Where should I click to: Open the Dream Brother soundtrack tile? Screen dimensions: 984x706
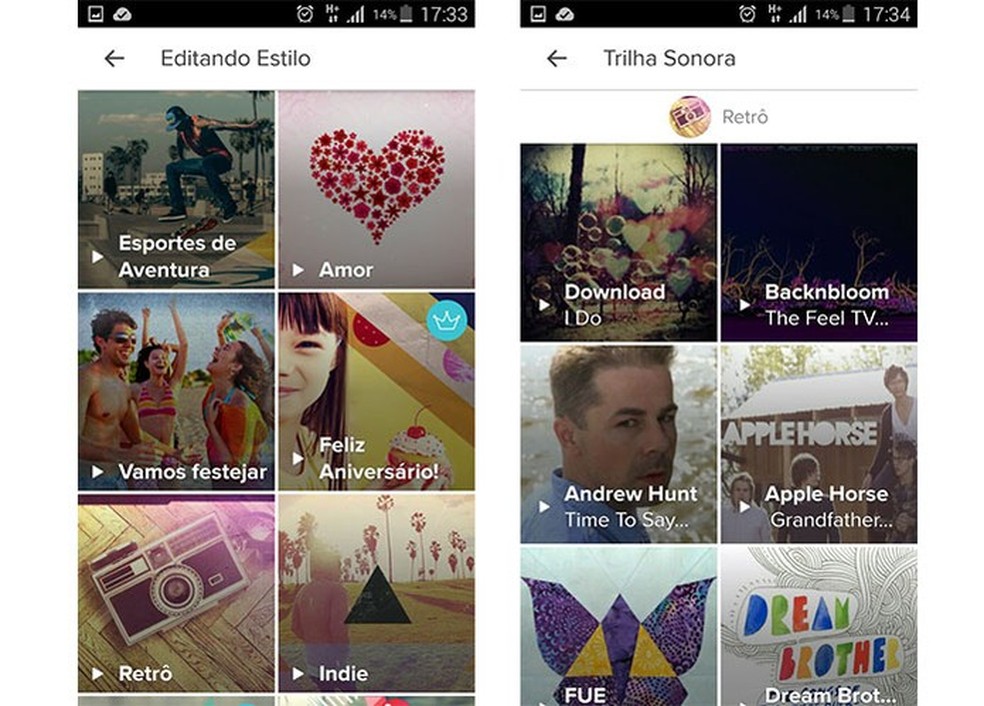click(x=818, y=625)
